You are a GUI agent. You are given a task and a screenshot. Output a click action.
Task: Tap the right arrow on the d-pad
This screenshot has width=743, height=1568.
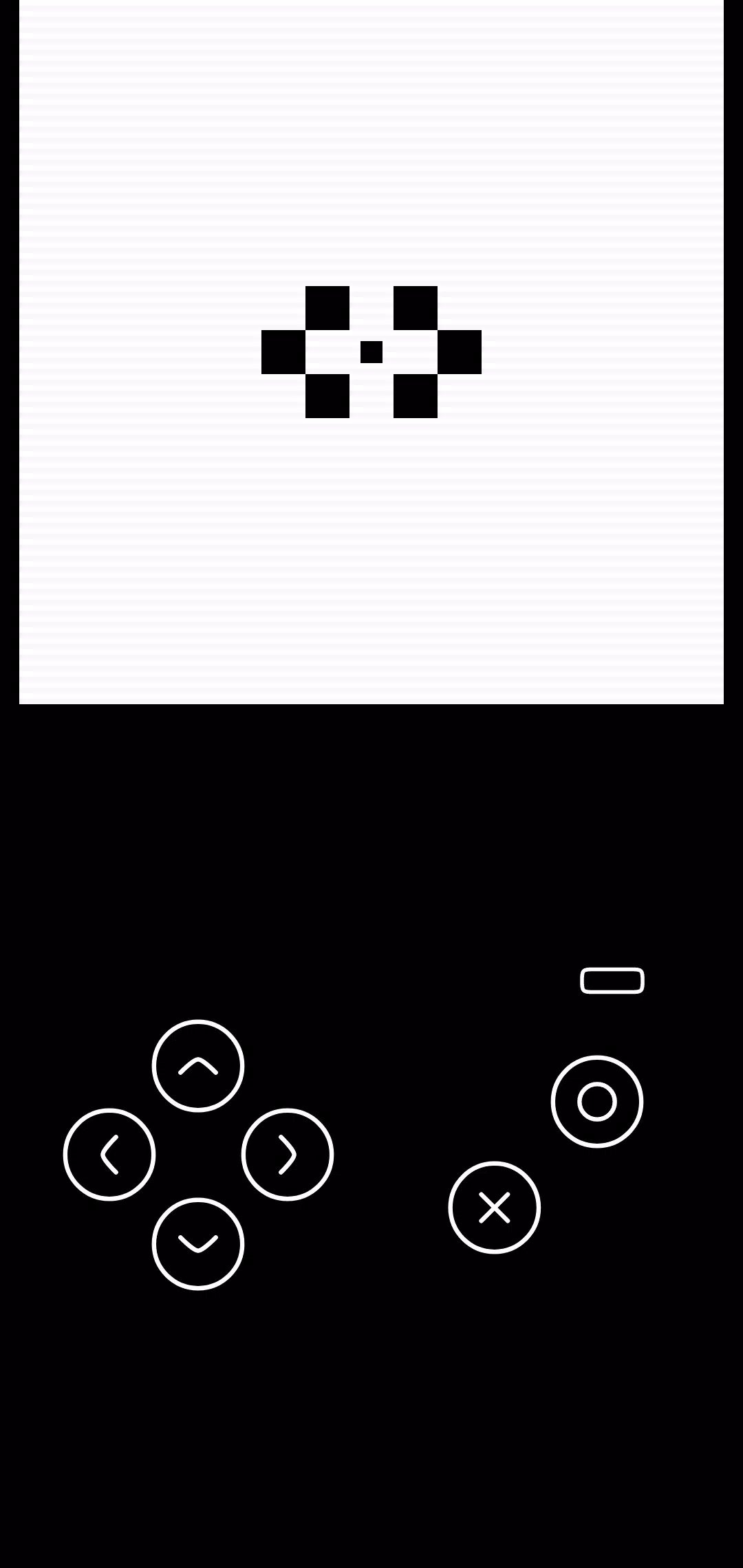tap(288, 1155)
